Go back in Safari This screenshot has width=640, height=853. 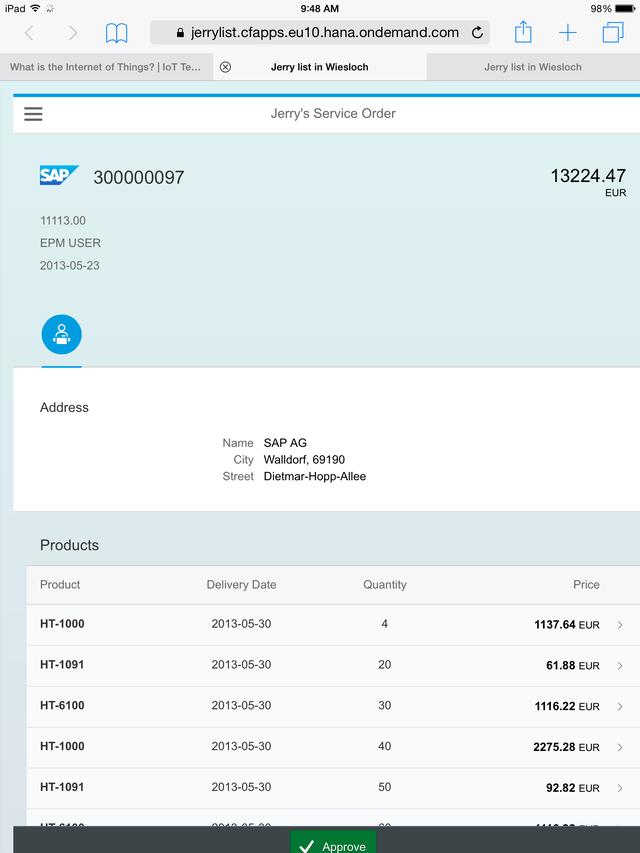point(29,33)
